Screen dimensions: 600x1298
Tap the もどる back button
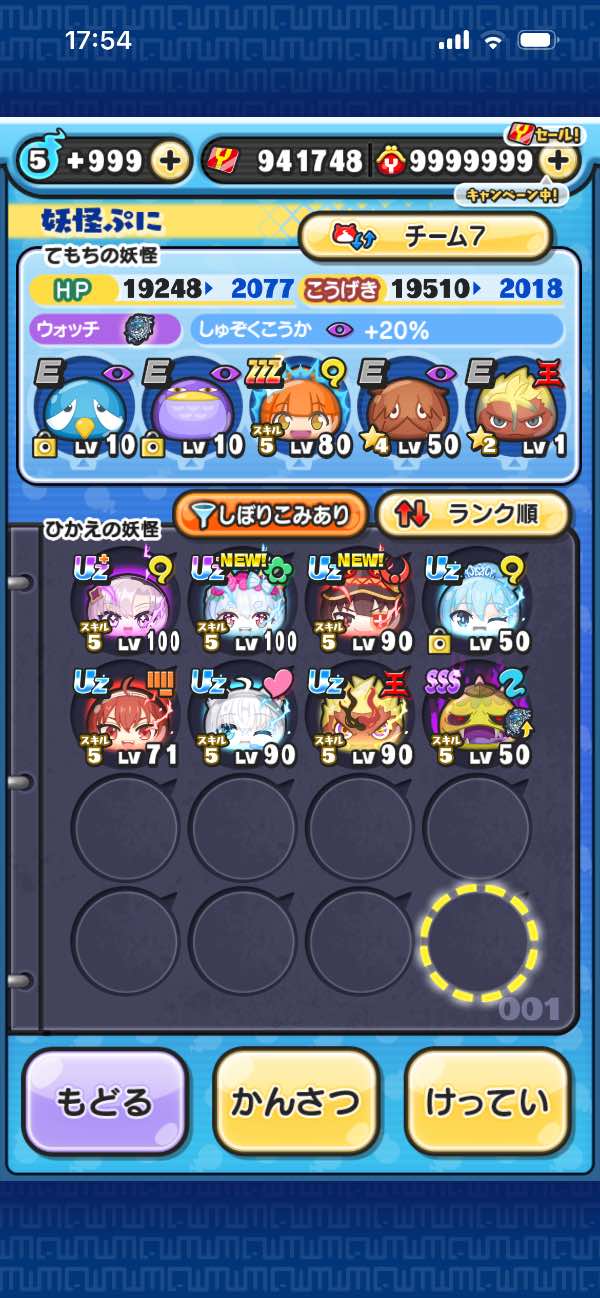coord(105,1101)
